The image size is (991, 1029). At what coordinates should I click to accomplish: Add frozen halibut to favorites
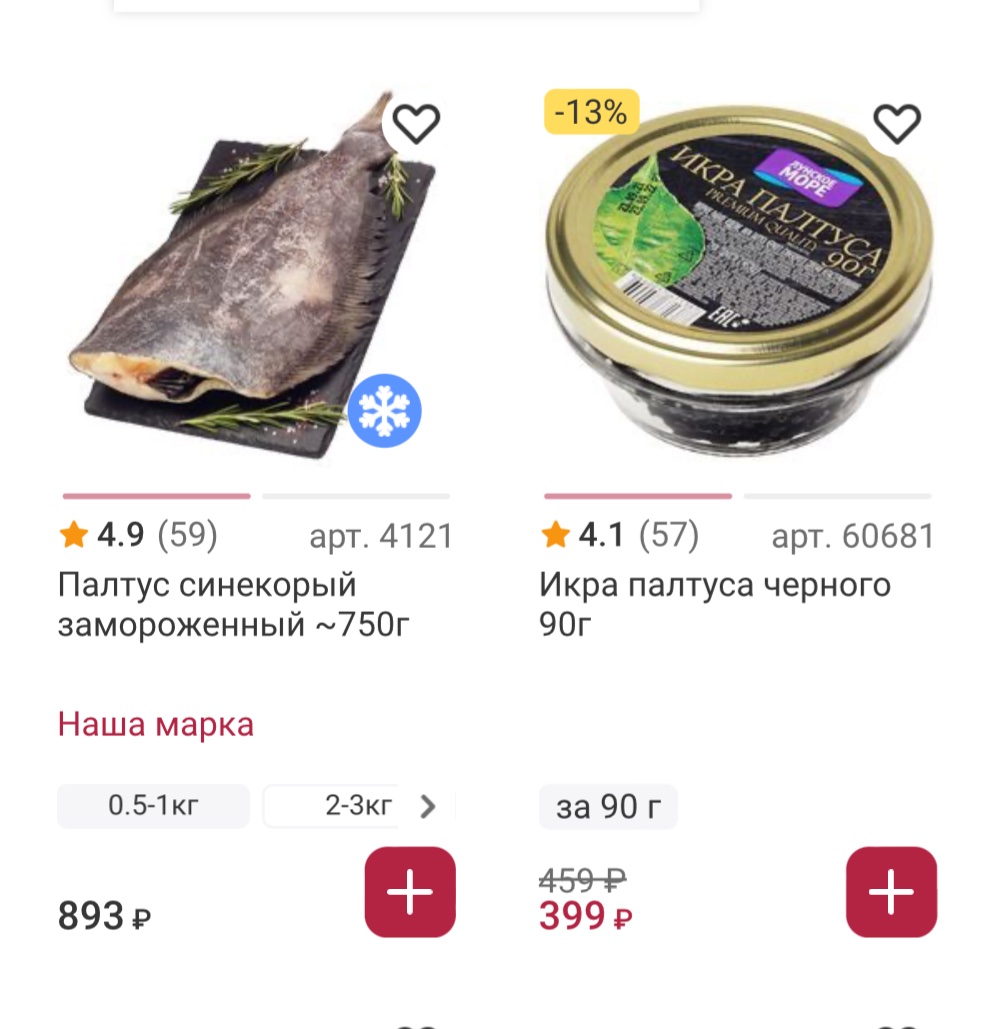tap(415, 124)
